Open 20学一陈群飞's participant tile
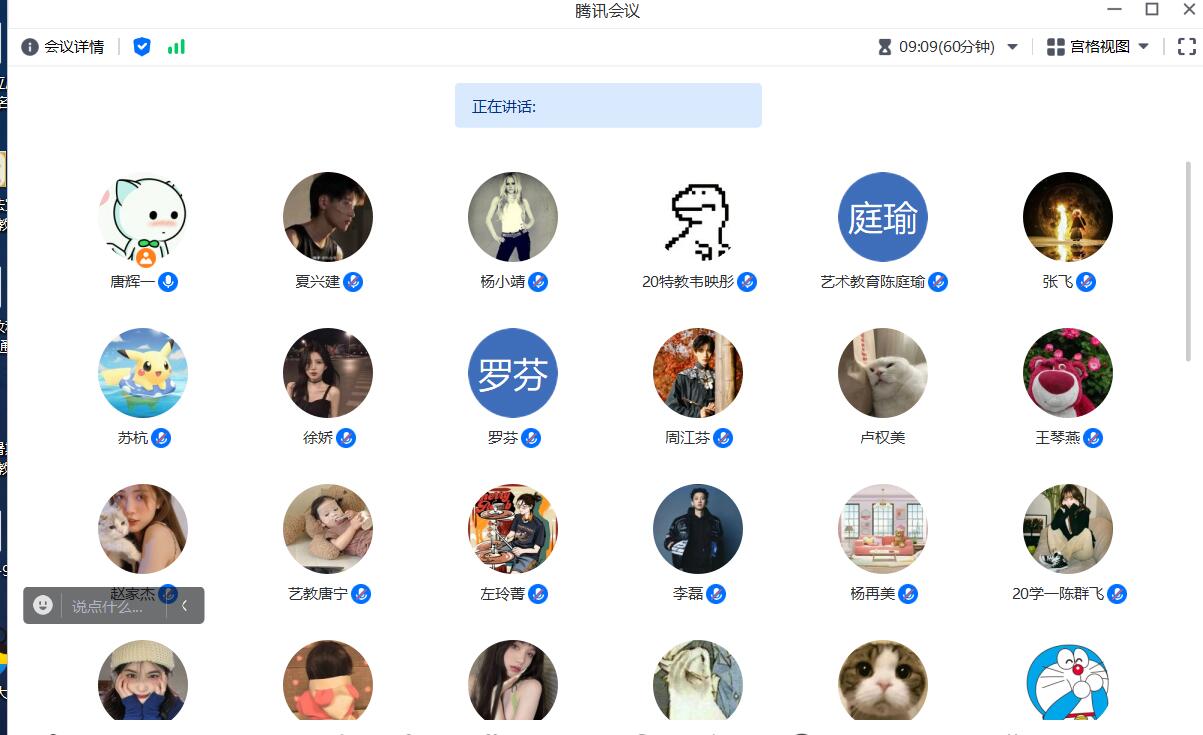Image resolution: width=1203 pixels, height=735 pixels. [1068, 529]
